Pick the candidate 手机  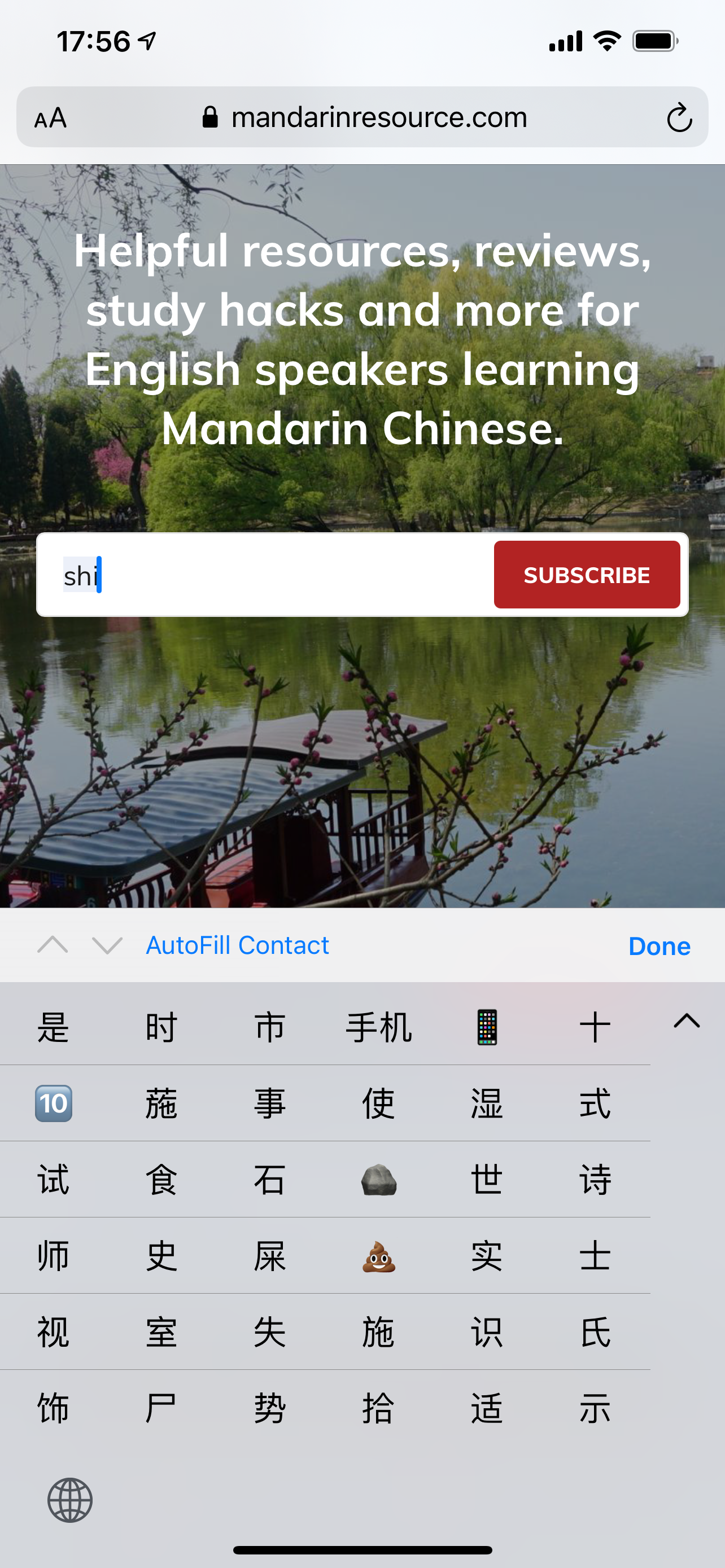379,1027
